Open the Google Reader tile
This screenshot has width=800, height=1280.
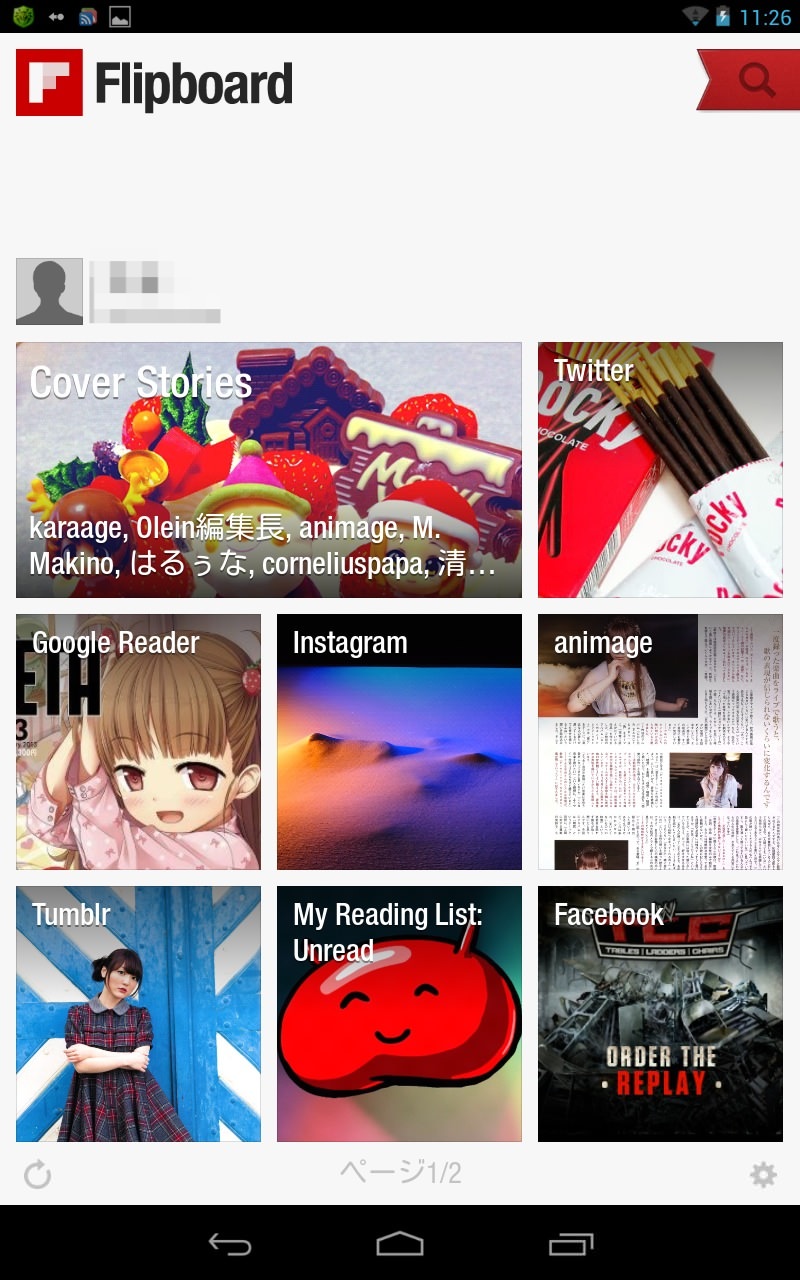click(x=138, y=742)
